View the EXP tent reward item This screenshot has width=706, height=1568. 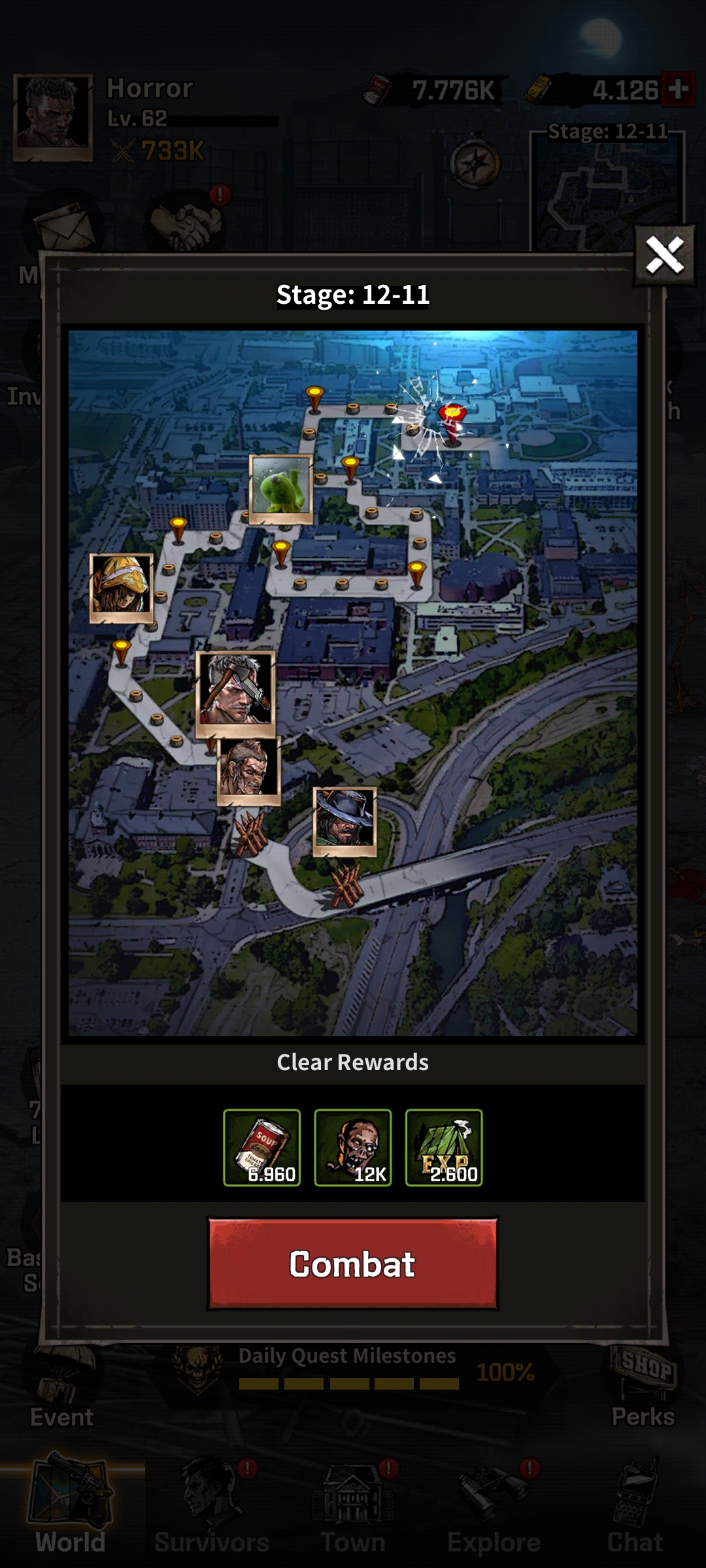444,1147
